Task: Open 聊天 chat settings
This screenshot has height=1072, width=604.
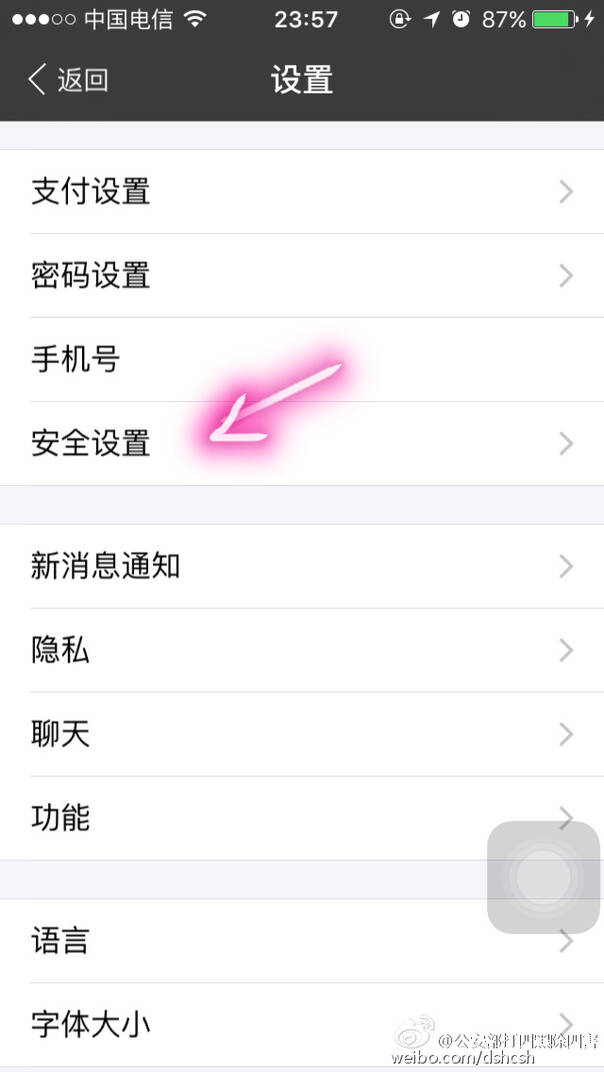Action: (300, 734)
